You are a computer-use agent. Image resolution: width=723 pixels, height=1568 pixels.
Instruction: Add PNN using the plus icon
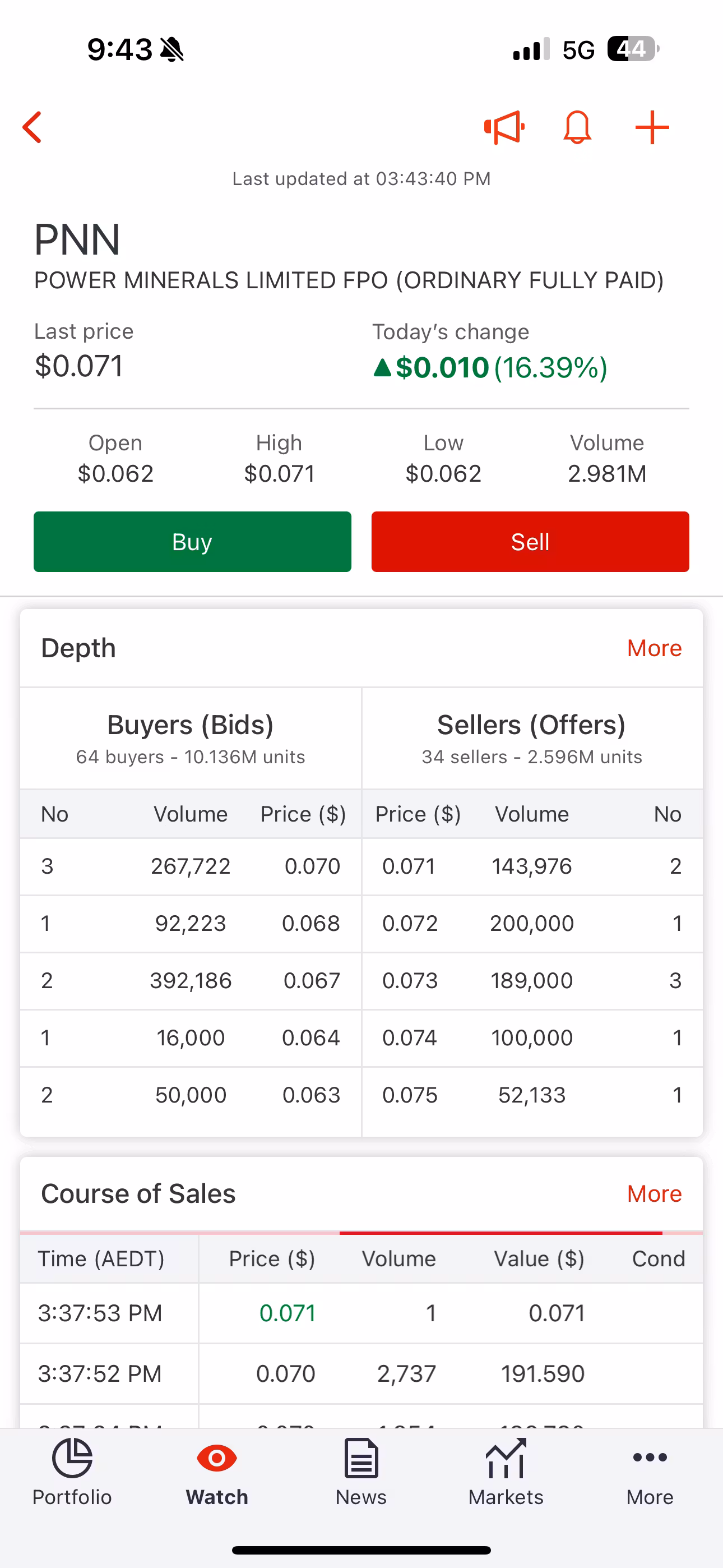pyautogui.click(x=652, y=127)
